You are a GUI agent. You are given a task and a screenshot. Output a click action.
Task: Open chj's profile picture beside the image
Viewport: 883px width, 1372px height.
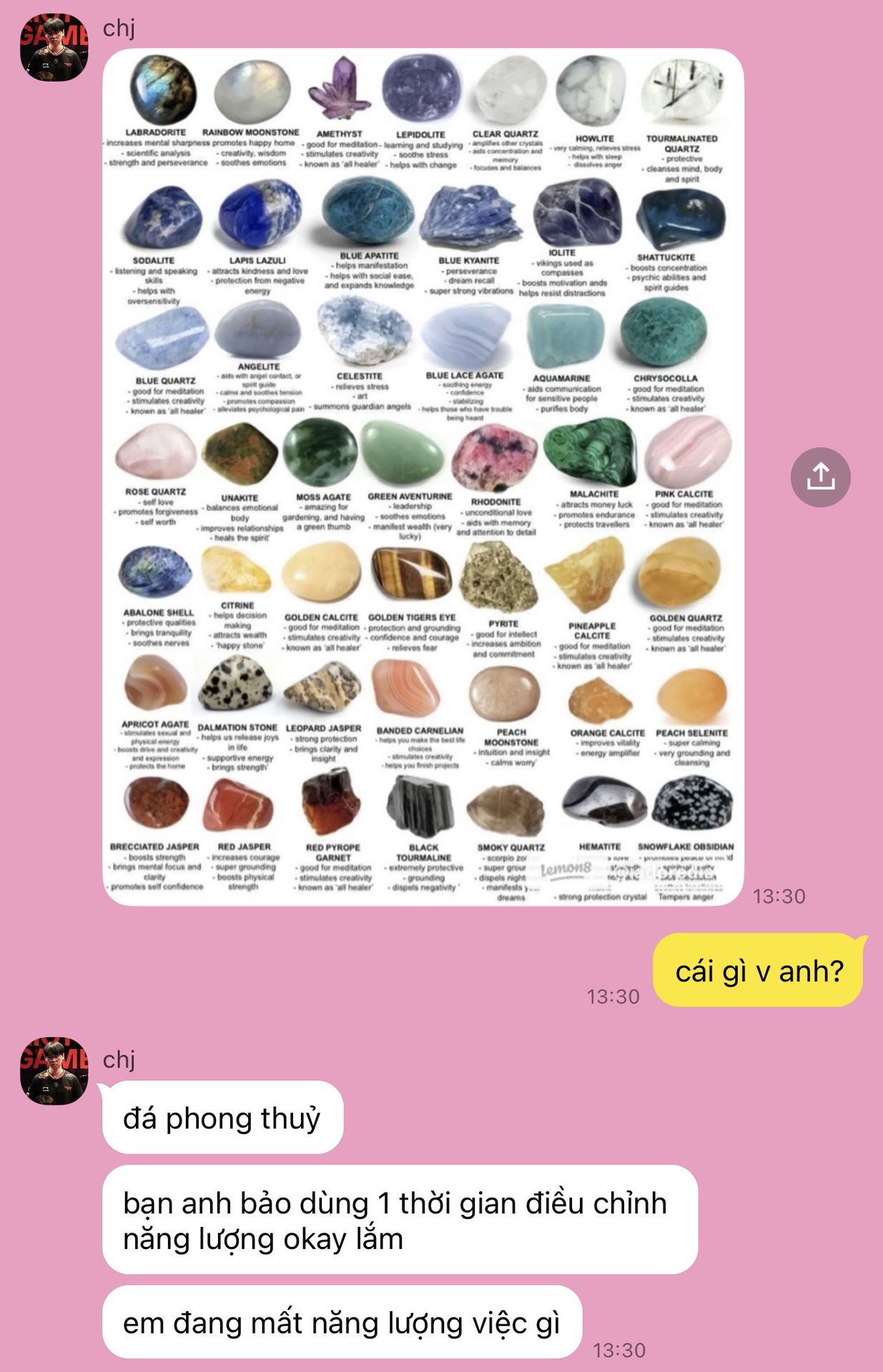pyautogui.click(x=54, y=48)
